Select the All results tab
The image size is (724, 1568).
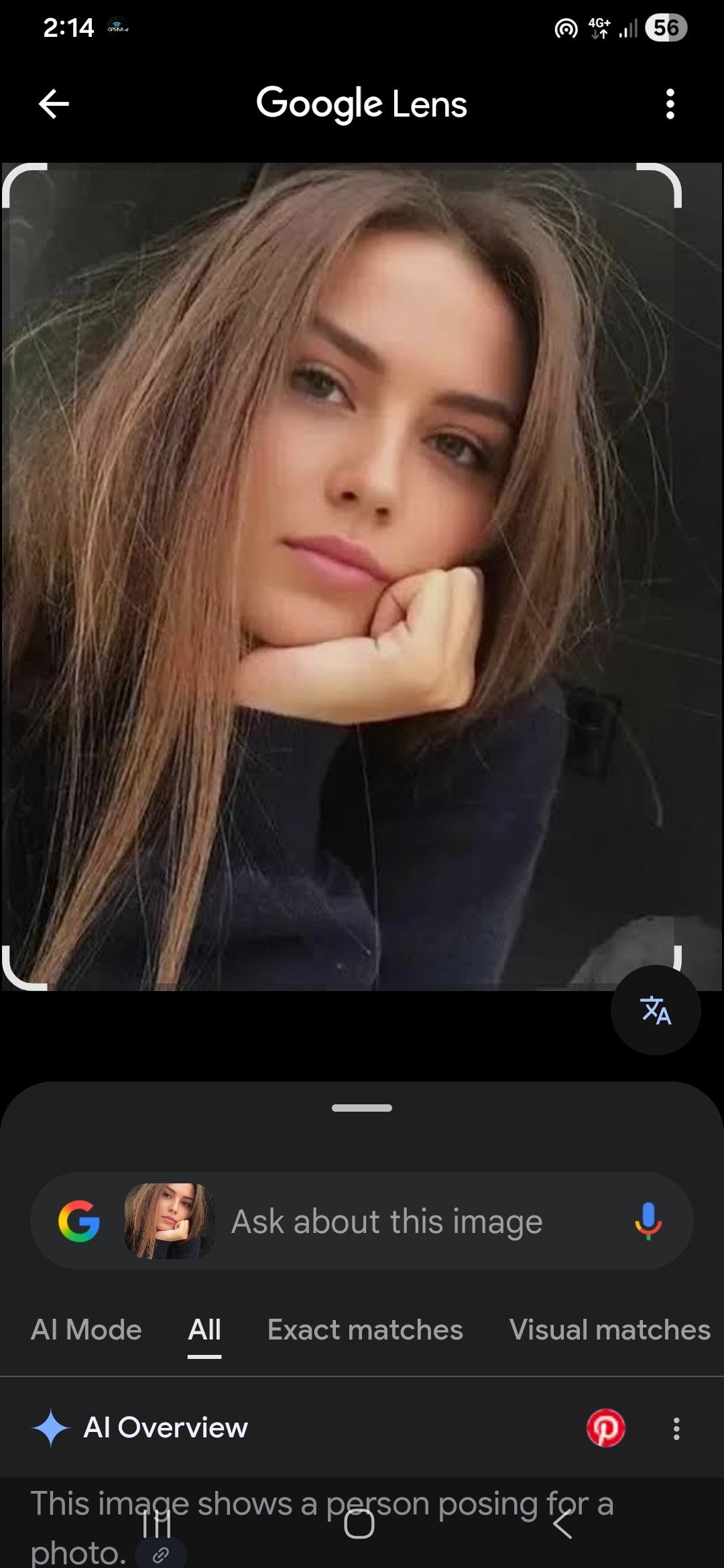[x=204, y=1329]
